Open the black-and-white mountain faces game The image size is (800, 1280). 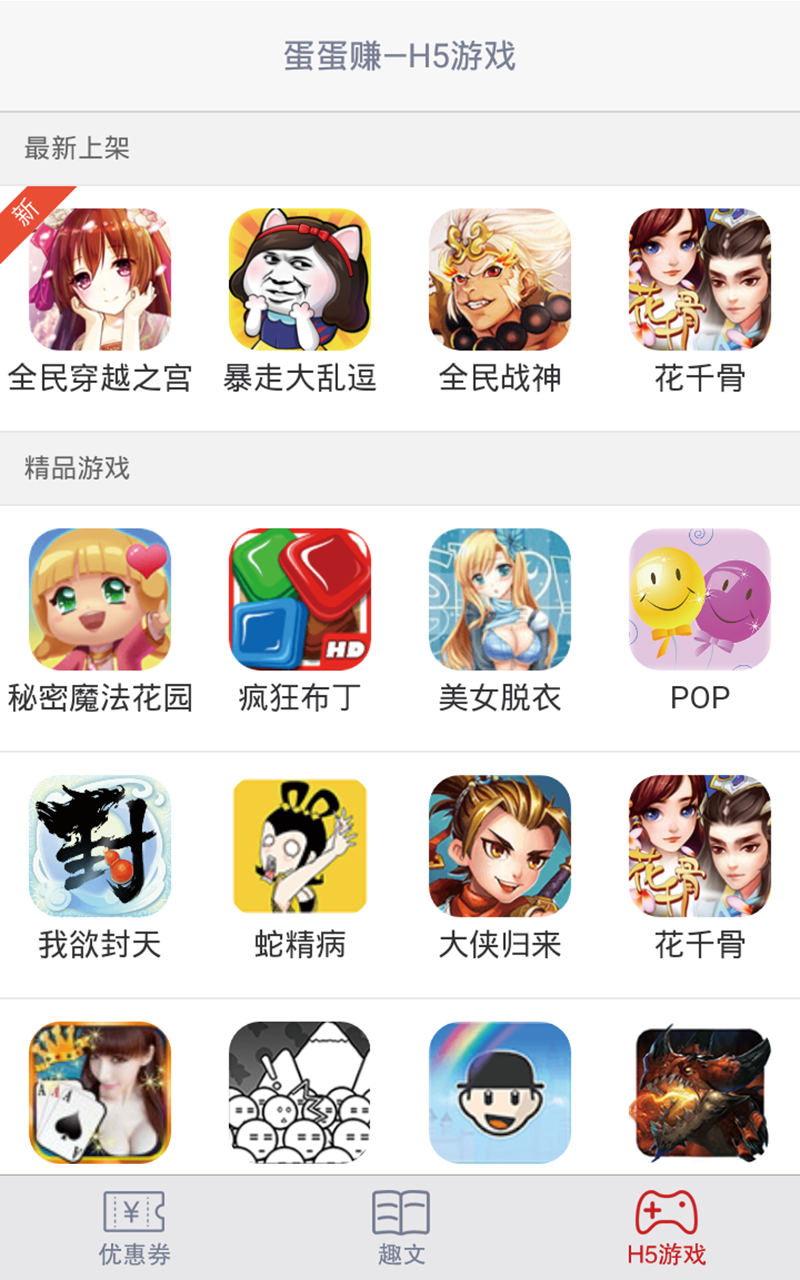pos(300,1092)
